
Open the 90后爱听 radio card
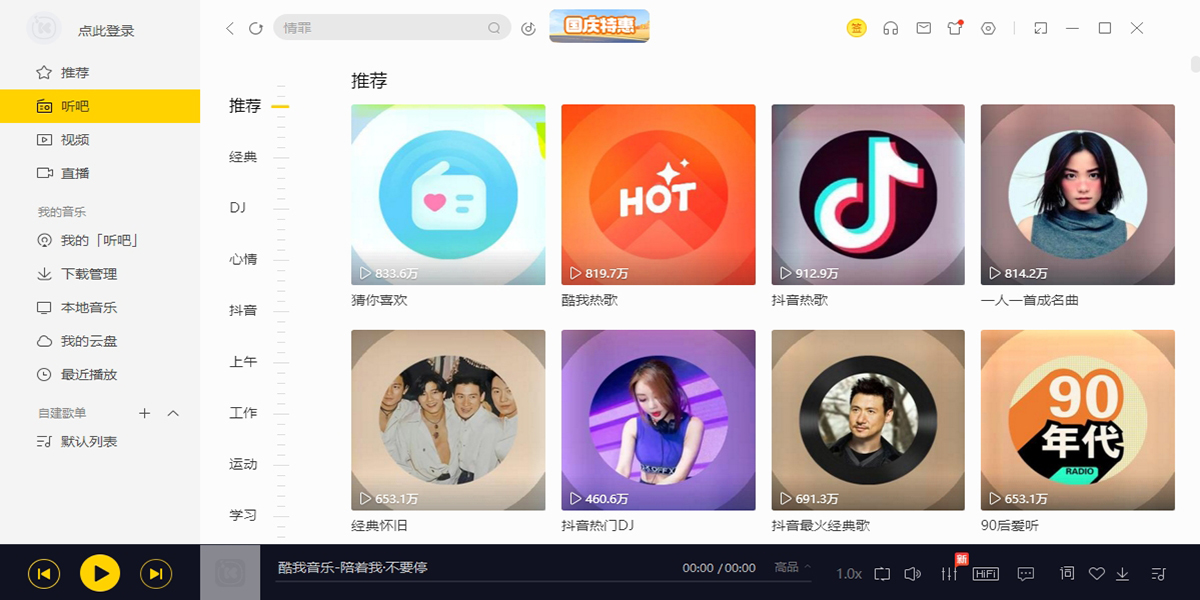pyautogui.click(x=1077, y=420)
